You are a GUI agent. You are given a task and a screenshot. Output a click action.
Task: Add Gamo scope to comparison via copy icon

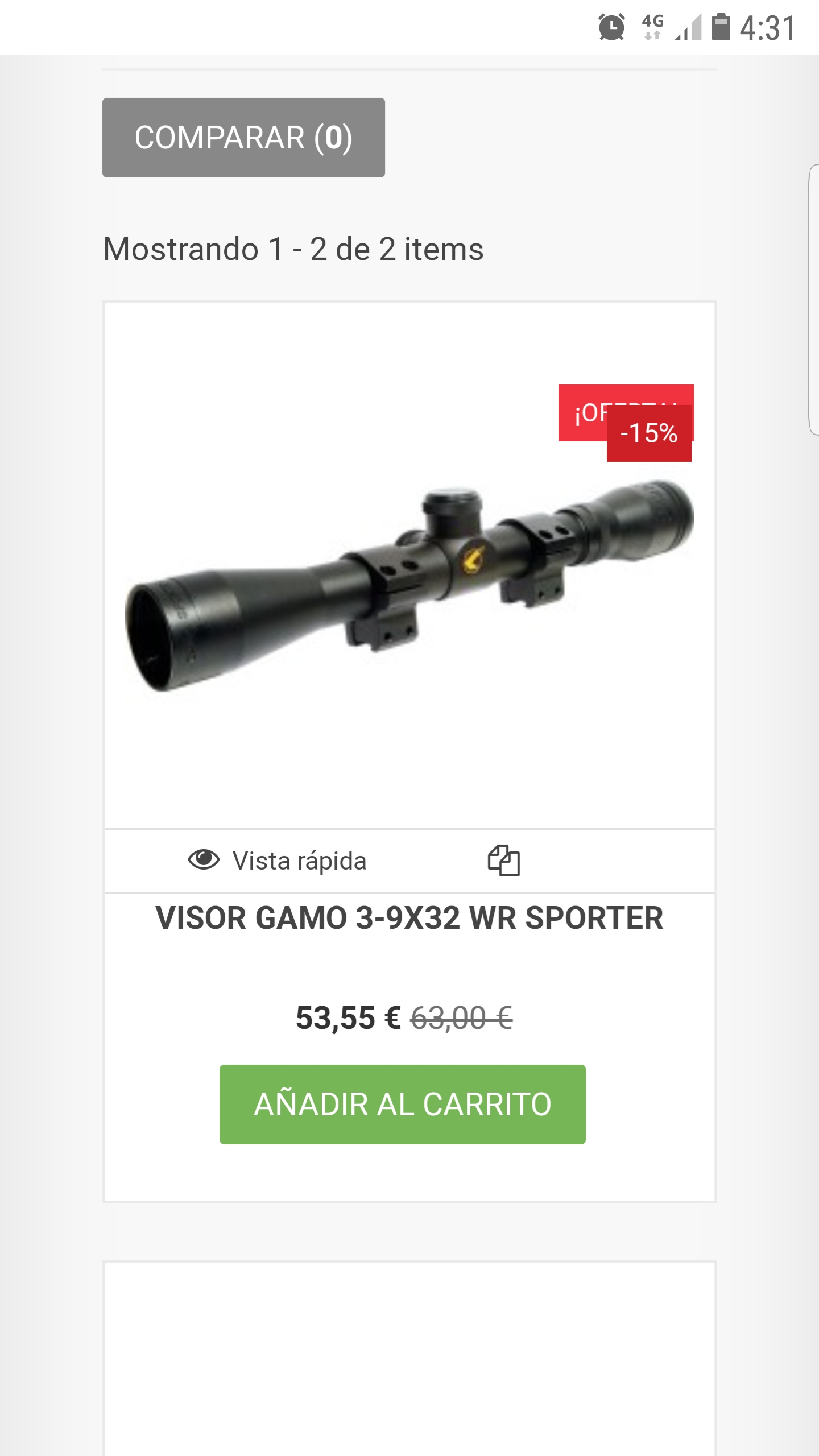pyautogui.click(x=504, y=861)
